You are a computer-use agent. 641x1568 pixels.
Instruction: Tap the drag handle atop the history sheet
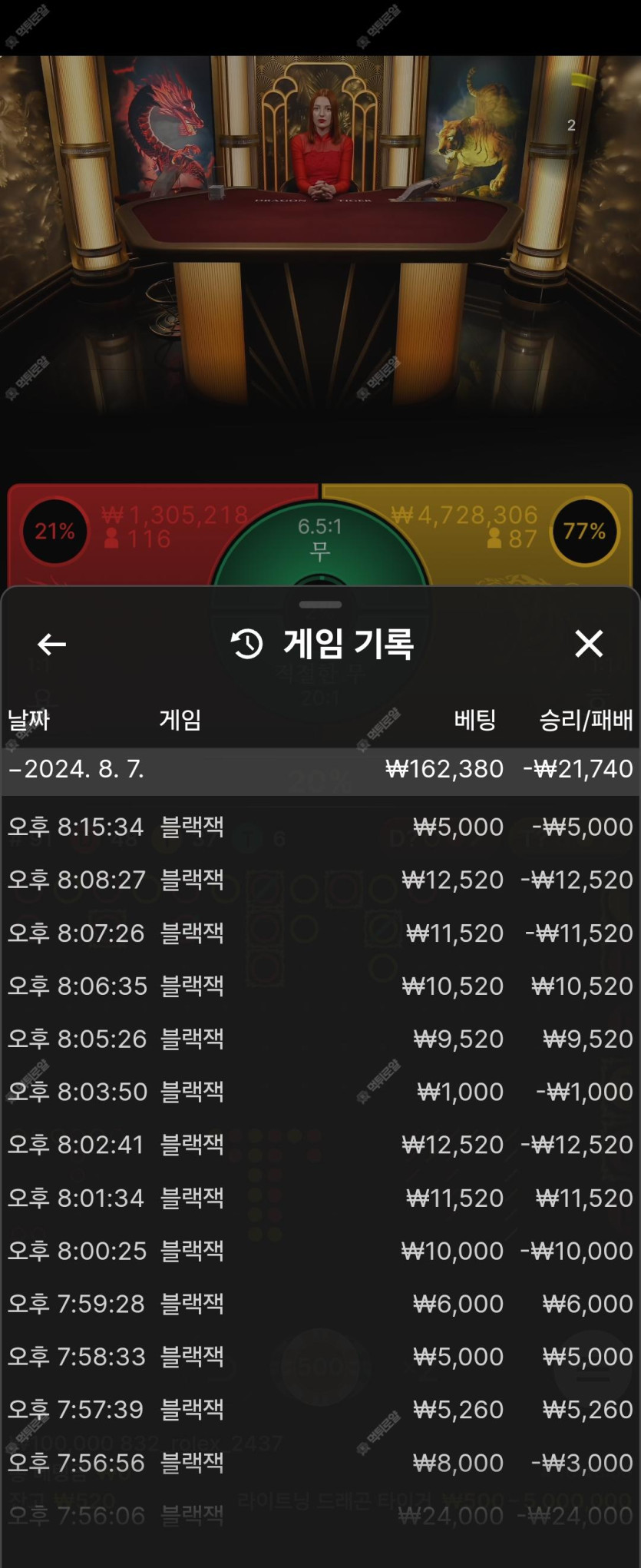320,605
